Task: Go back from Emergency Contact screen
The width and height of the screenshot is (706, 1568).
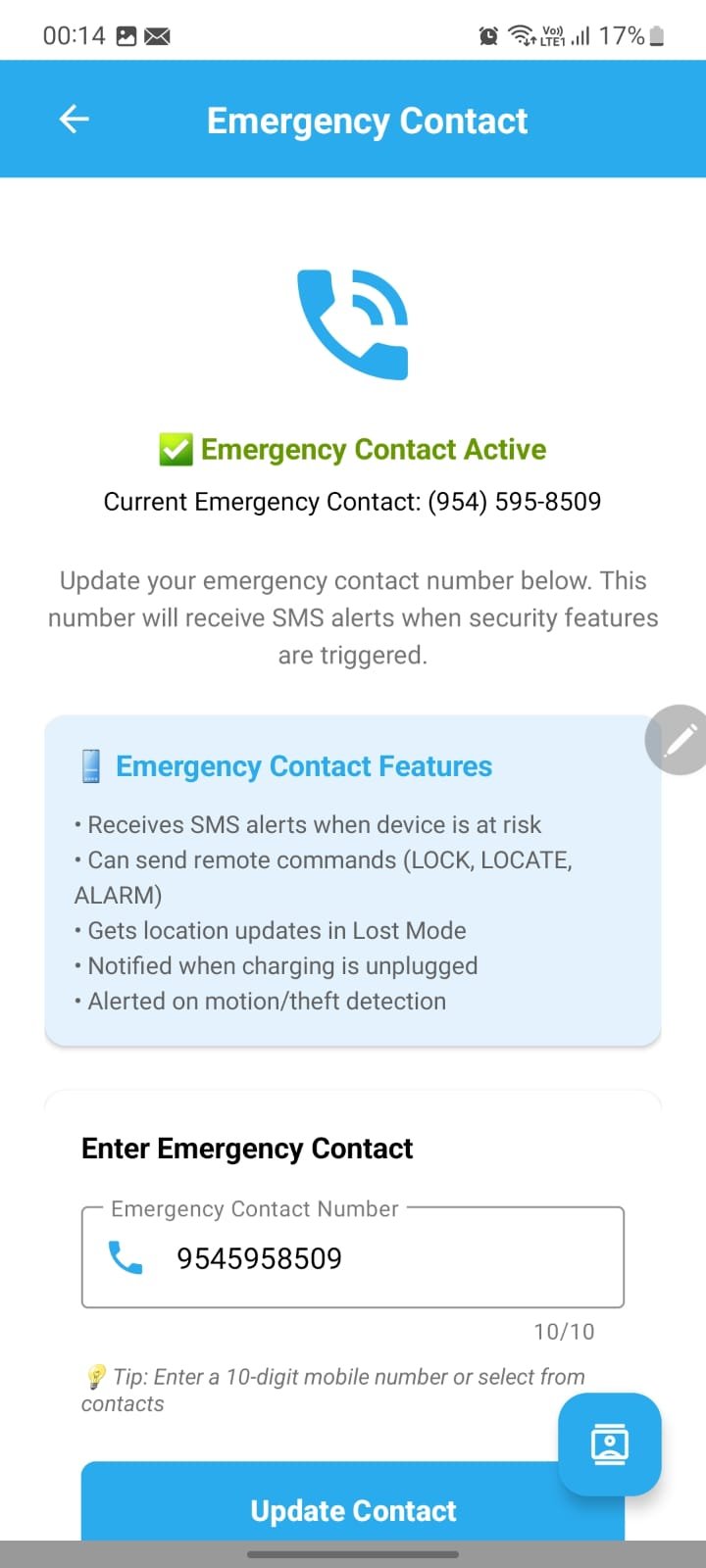Action: point(75,120)
